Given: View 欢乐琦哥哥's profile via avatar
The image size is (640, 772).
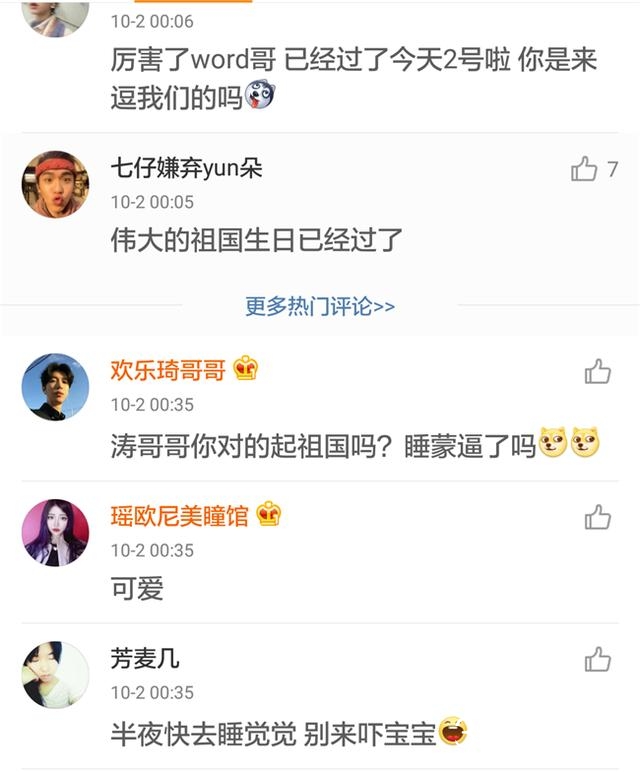Looking at the screenshot, I should [55, 387].
